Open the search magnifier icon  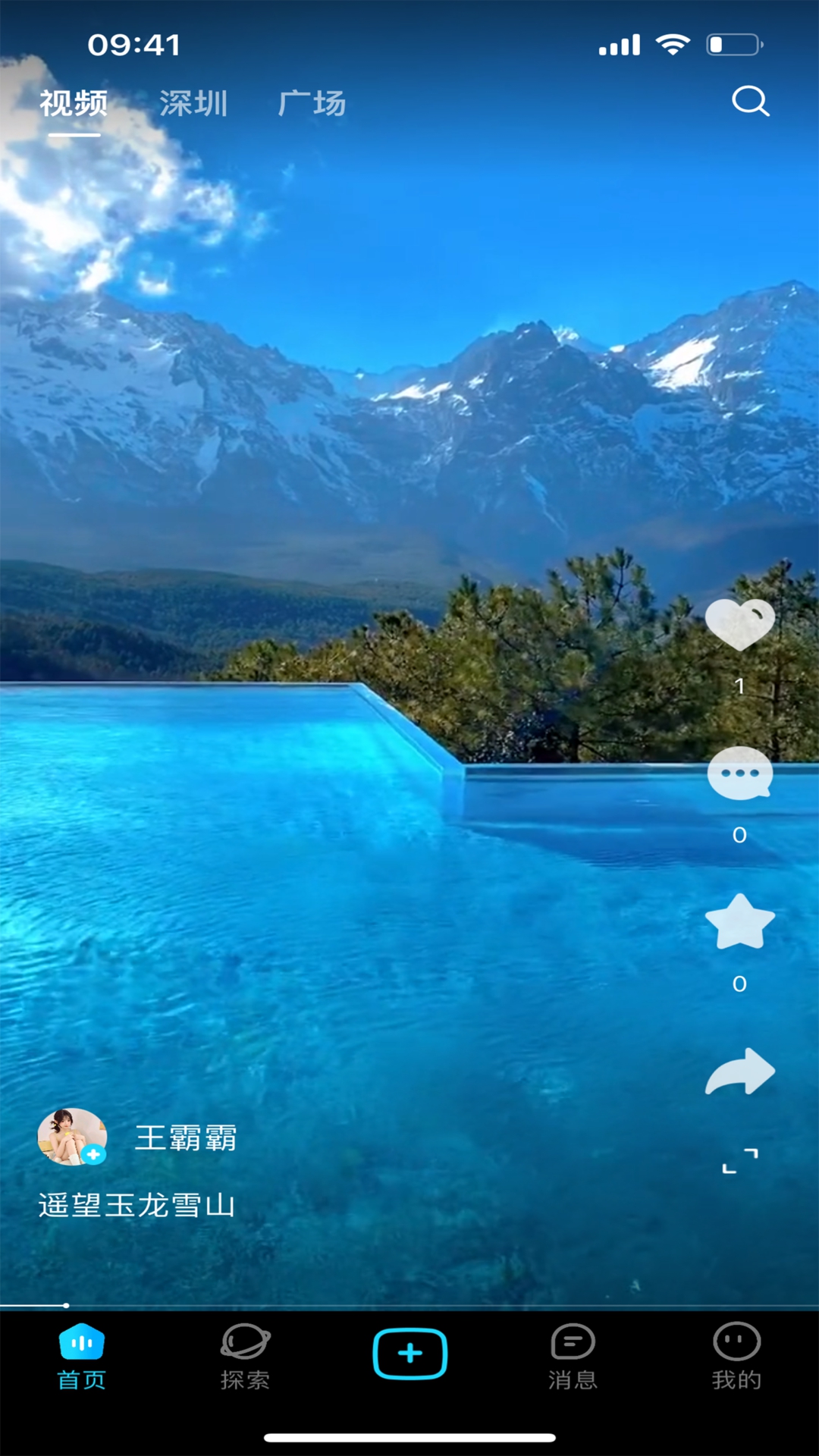click(751, 101)
